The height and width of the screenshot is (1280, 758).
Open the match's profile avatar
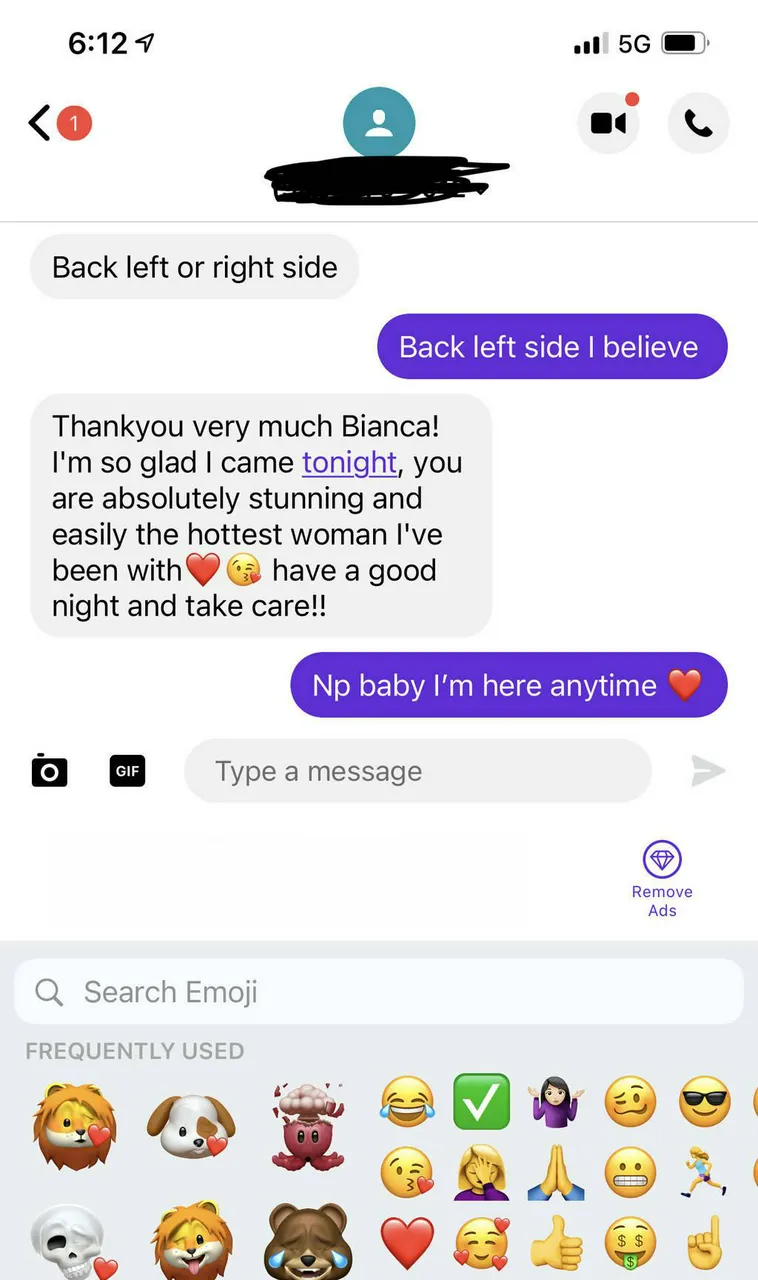coord(378,119)
